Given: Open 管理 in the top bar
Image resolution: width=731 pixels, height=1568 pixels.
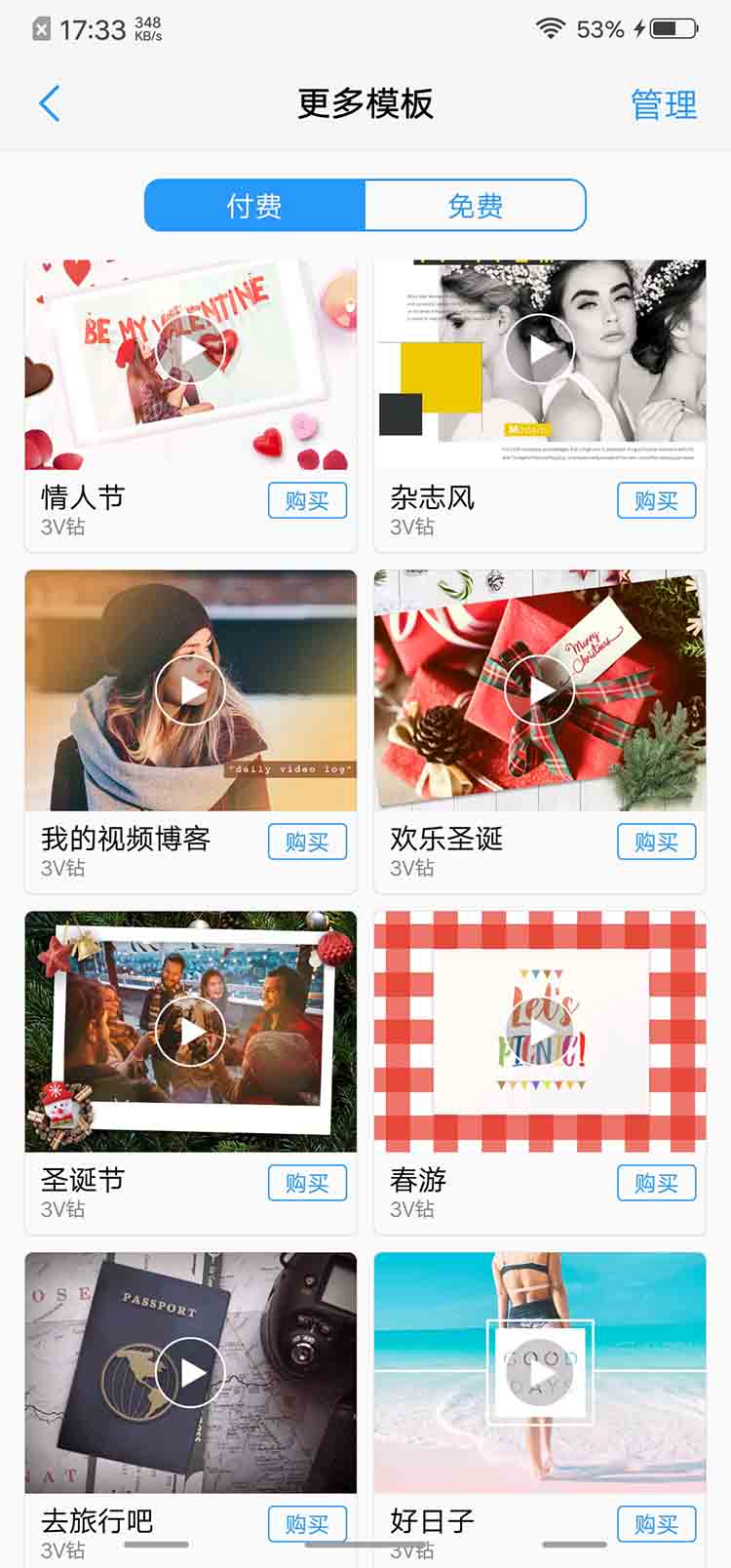Looking at the screenshot, I should [x=663, y=104].
